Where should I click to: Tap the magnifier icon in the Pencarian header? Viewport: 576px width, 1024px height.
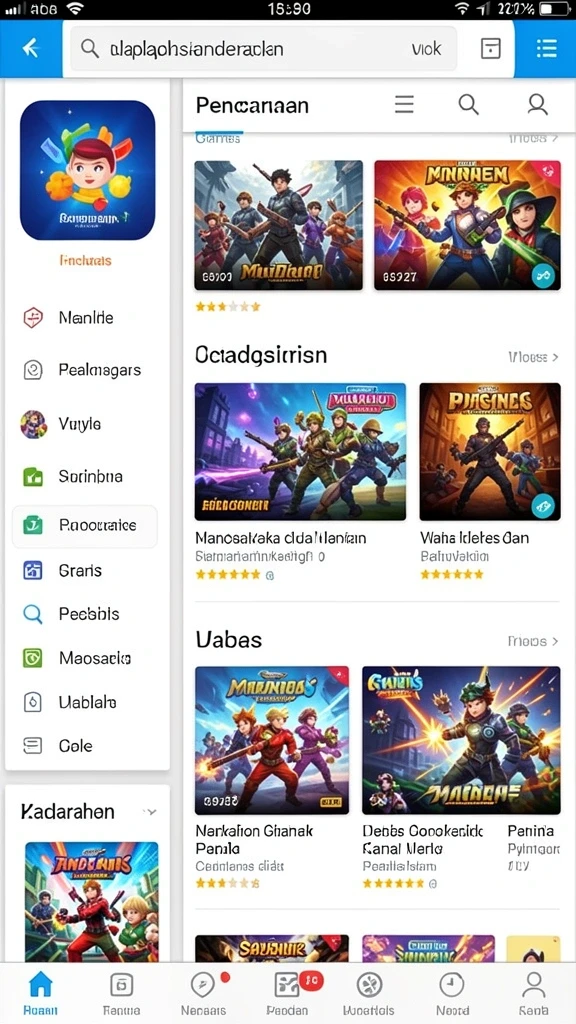coord(468,104)
